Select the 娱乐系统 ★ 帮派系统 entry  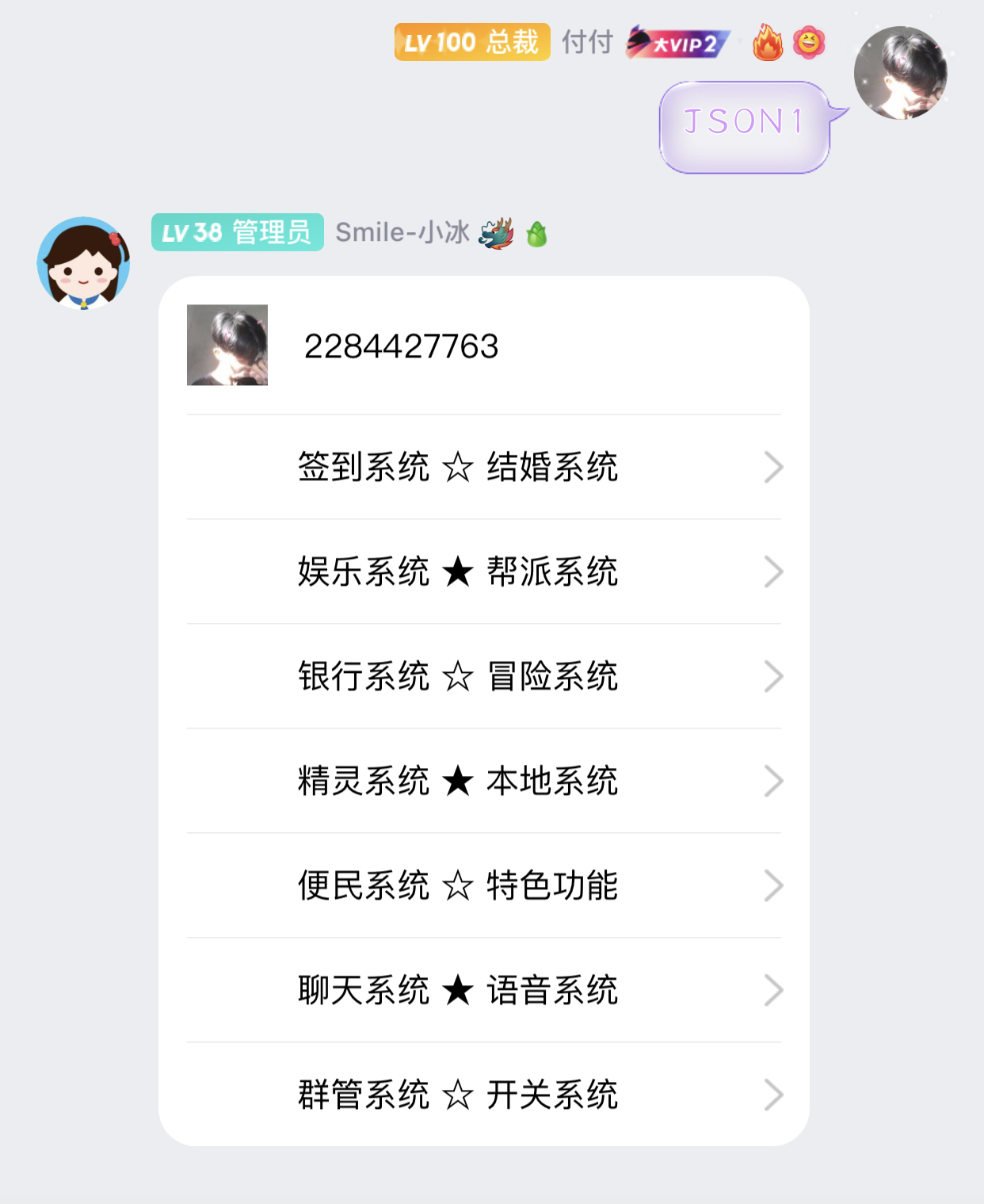pyautogui.click(x=483, y=571)
